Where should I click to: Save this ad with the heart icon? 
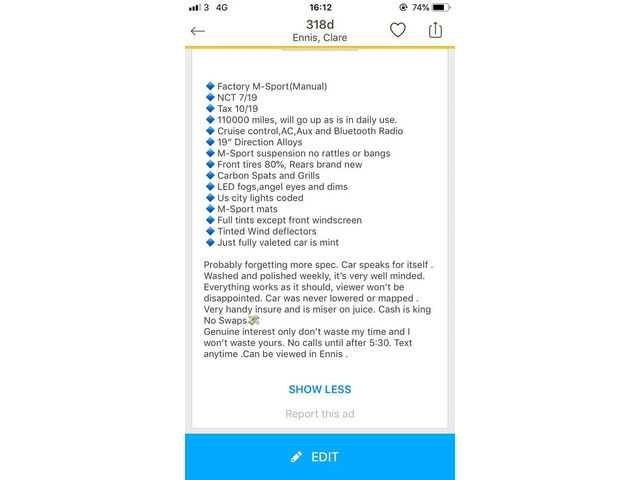pos(398,31)
